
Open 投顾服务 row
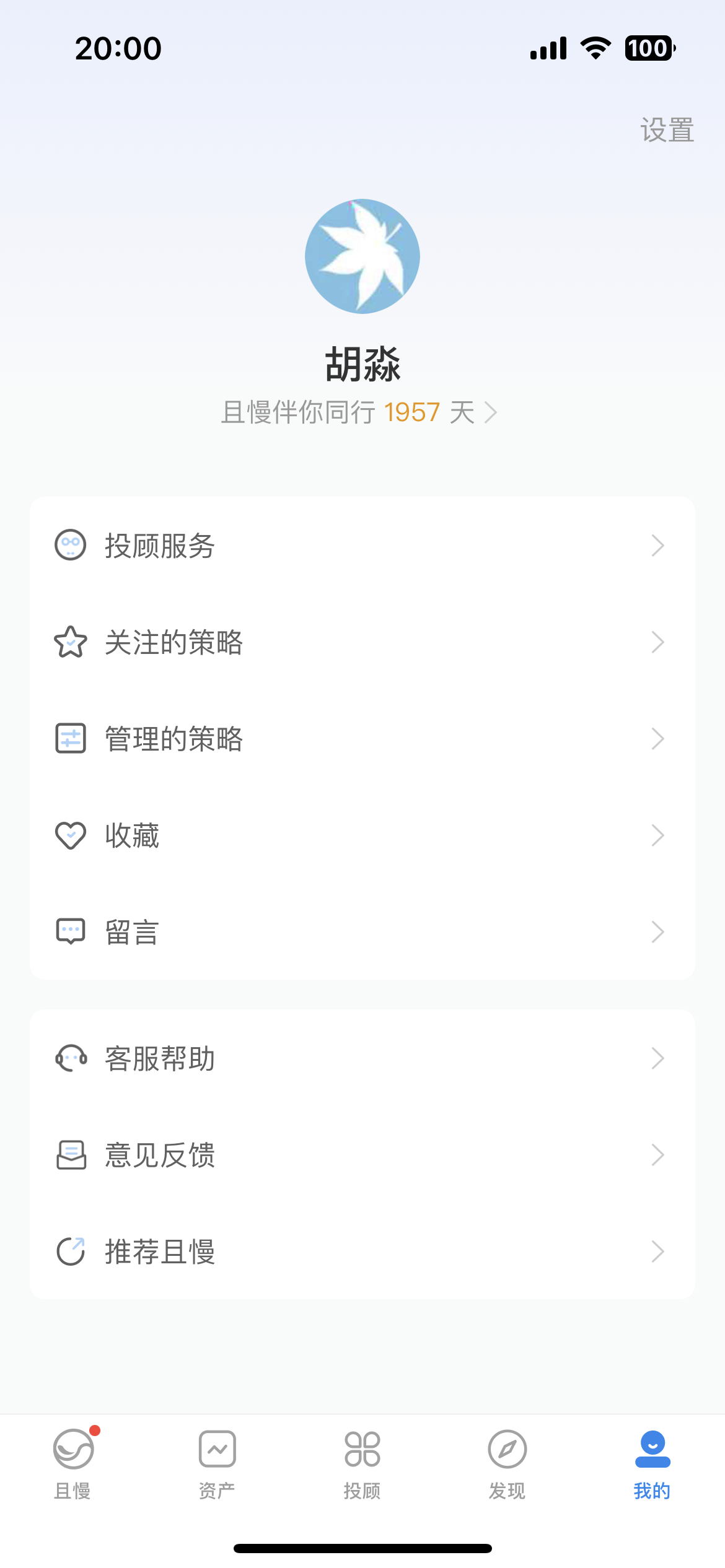tap(362, 546)
